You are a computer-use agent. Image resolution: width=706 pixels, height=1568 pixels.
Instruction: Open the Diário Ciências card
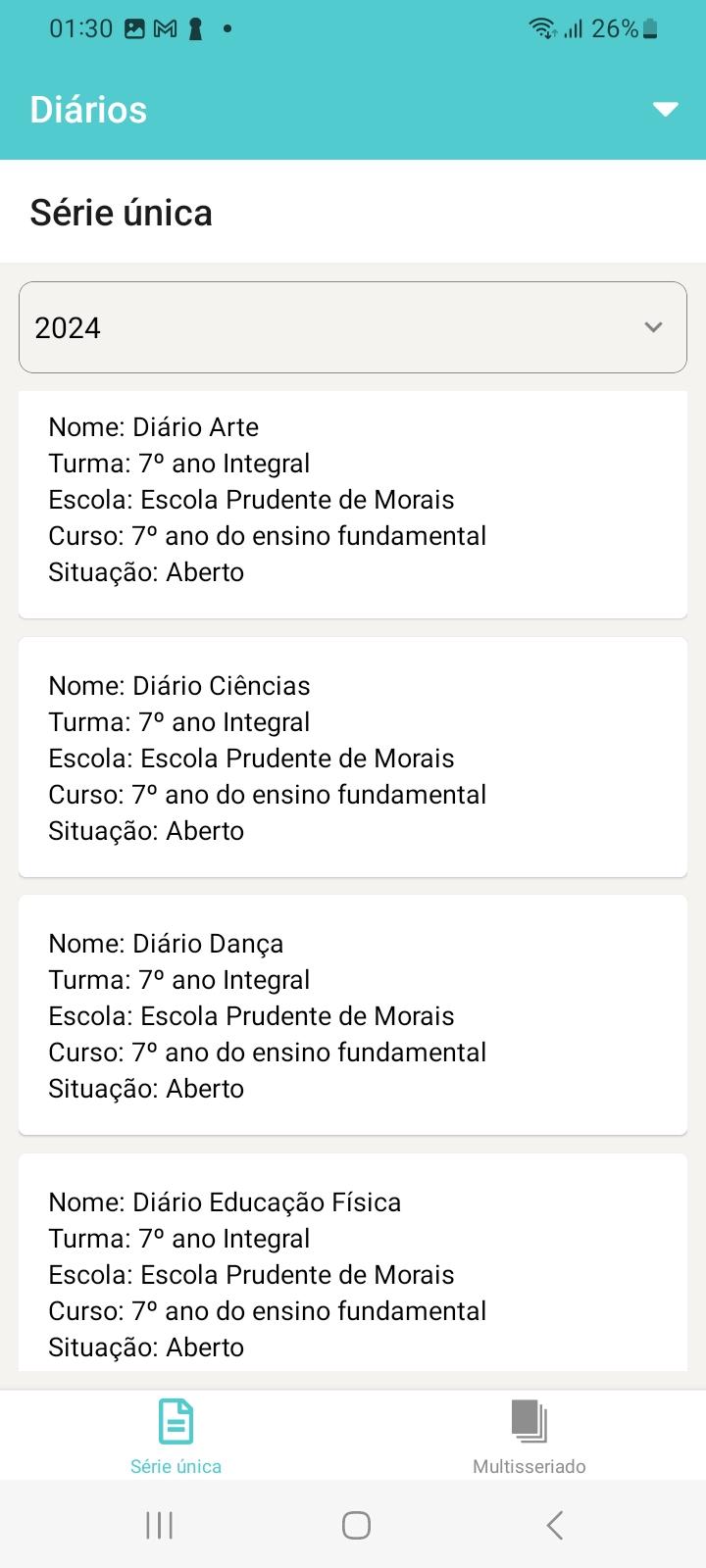click(353, 758)
